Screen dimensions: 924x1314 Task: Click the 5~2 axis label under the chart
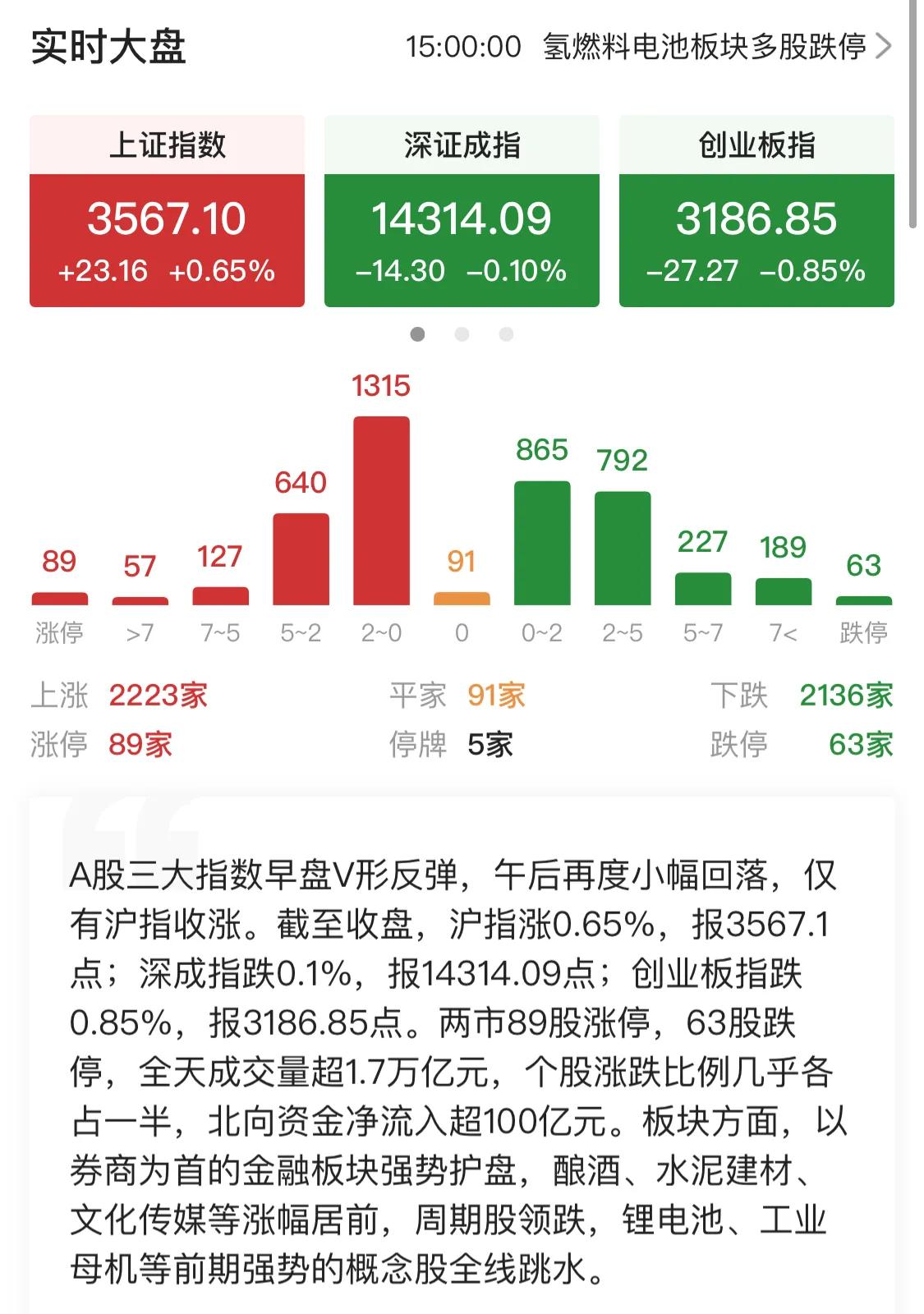[x=301, y=631]
